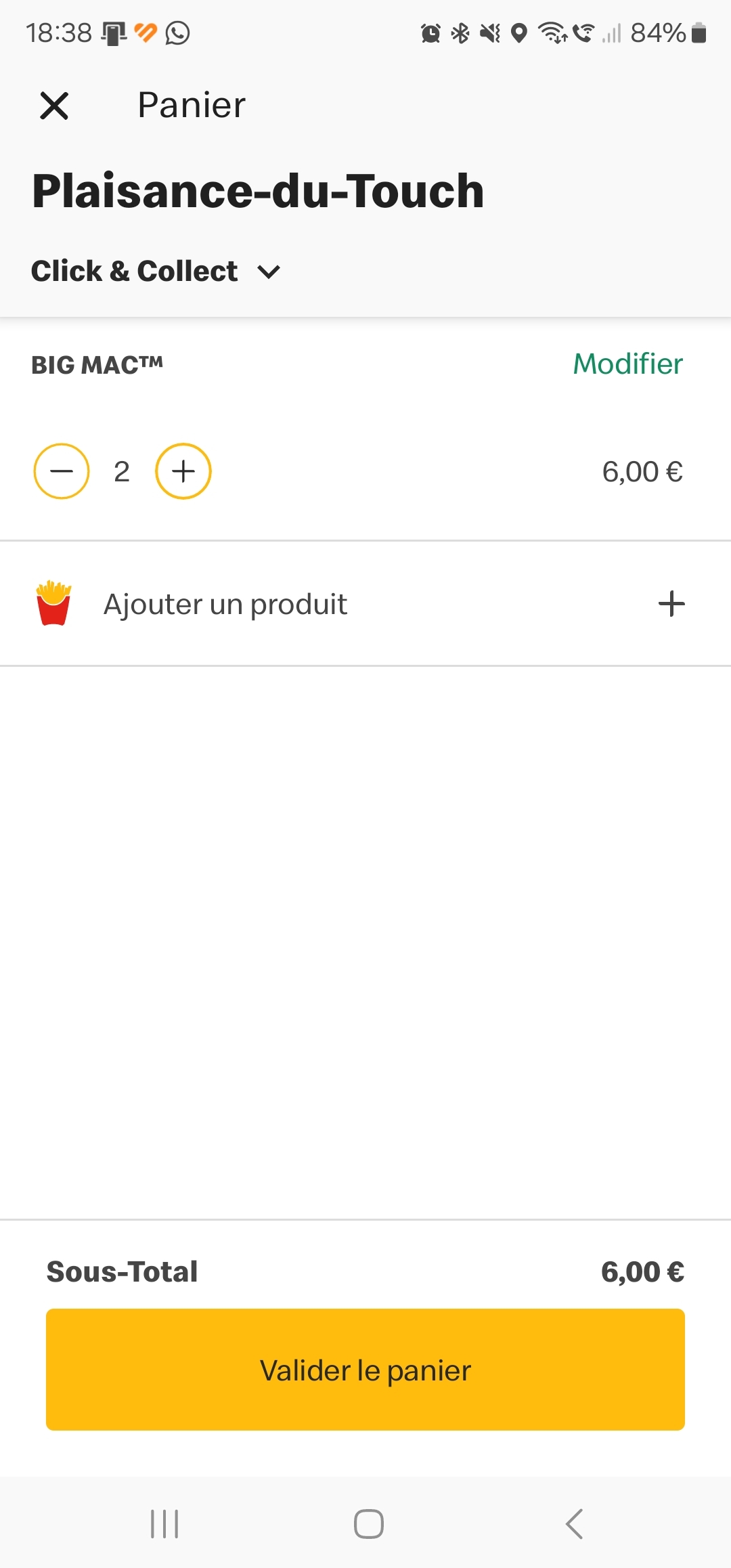Tap Valider le panier button
The height and width of the screenshot is (1568, 731).
(365, 1370)
